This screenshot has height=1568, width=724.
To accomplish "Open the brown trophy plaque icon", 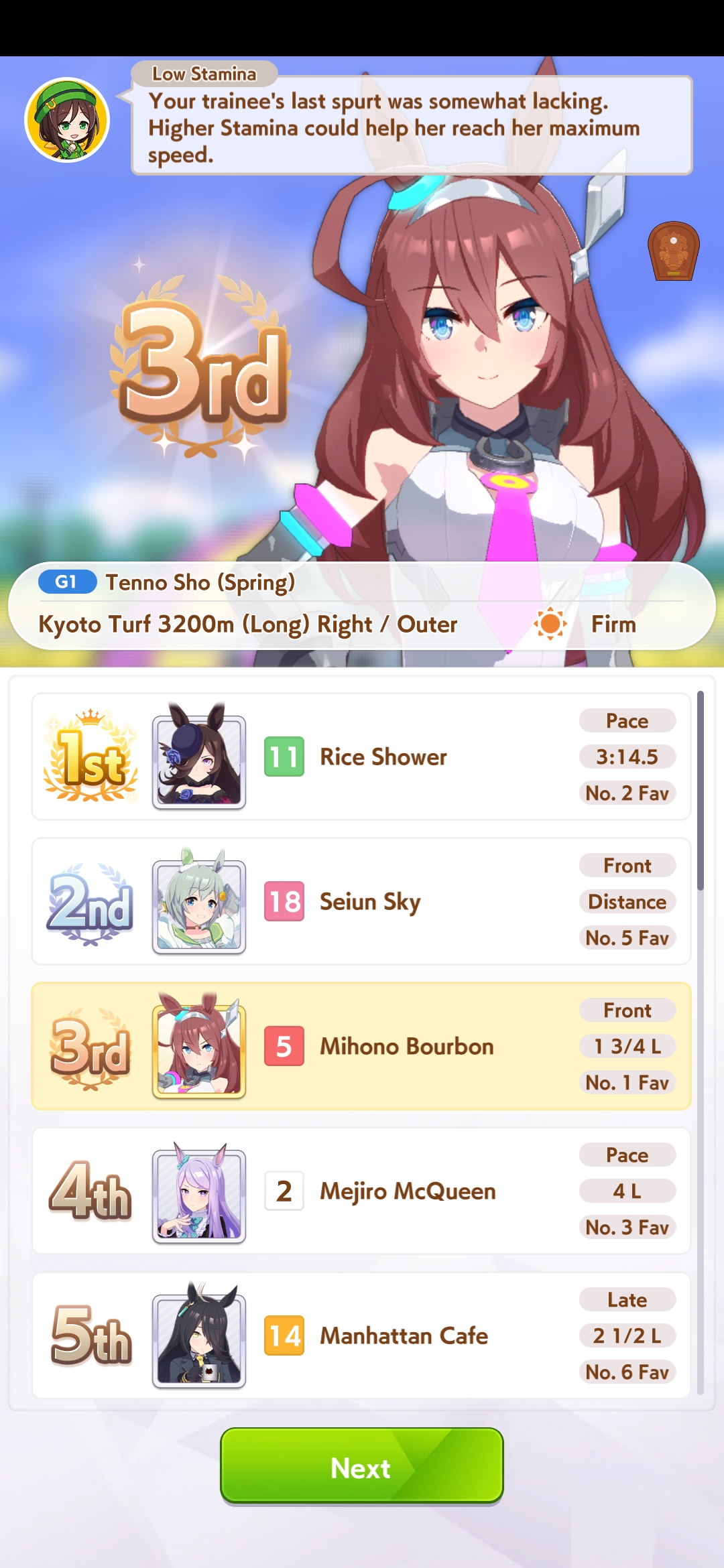I will click(x=673, y=251).
